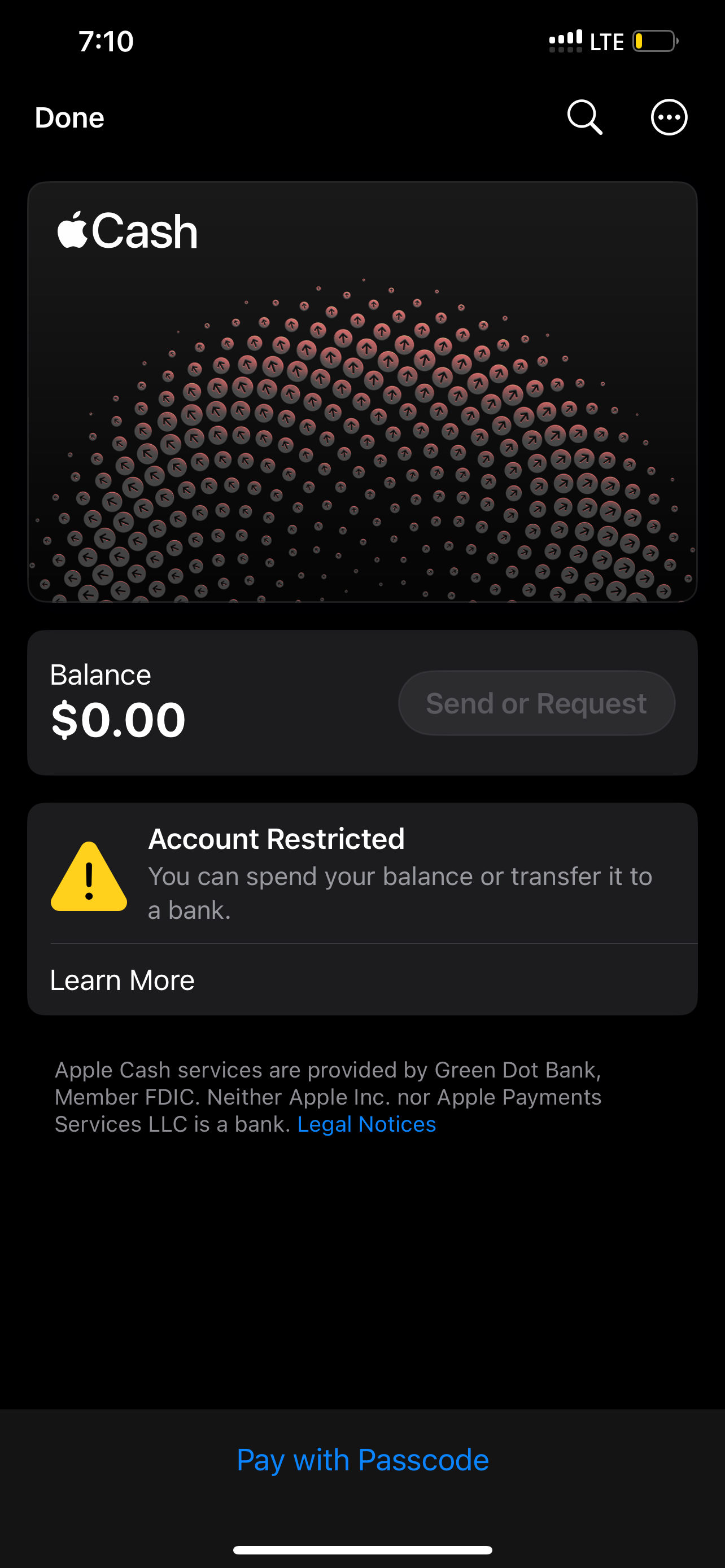Tap Done to close the card view
725x1568 pixels.
[x=69, y=117]
